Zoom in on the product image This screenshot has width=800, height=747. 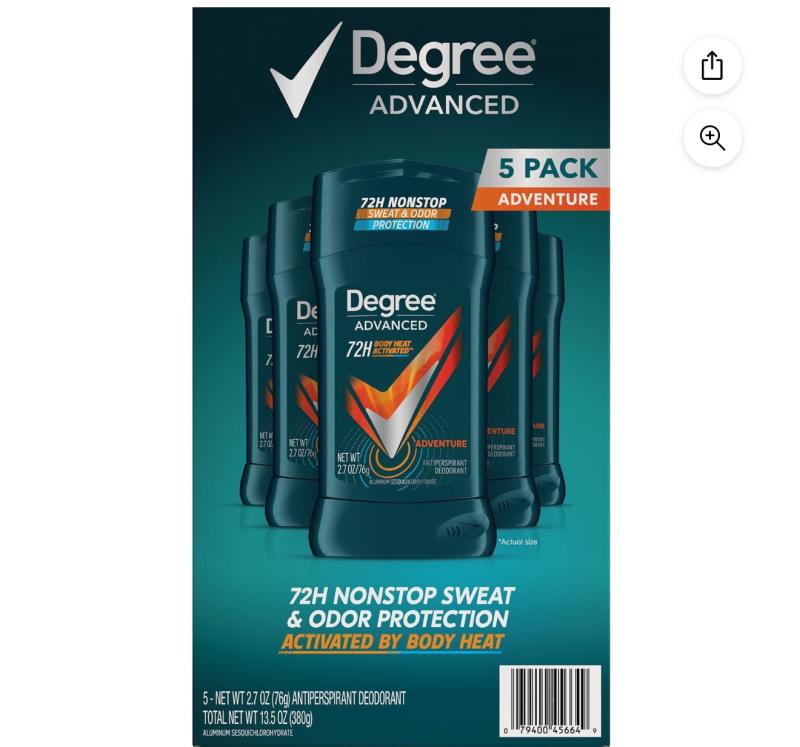tap(712, 138)
